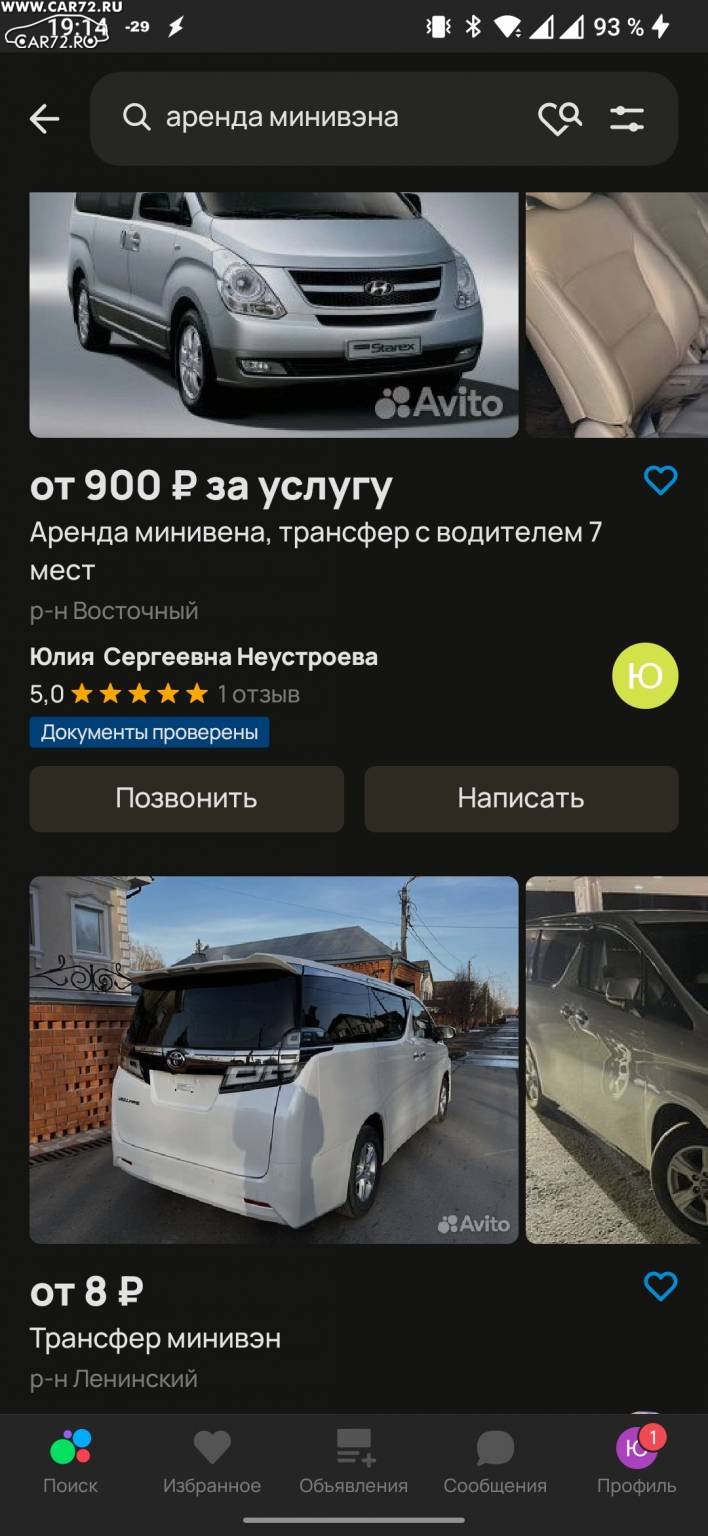
Task: Open the Hyundai Starex listing photo
Action: [x=274, y=315]
